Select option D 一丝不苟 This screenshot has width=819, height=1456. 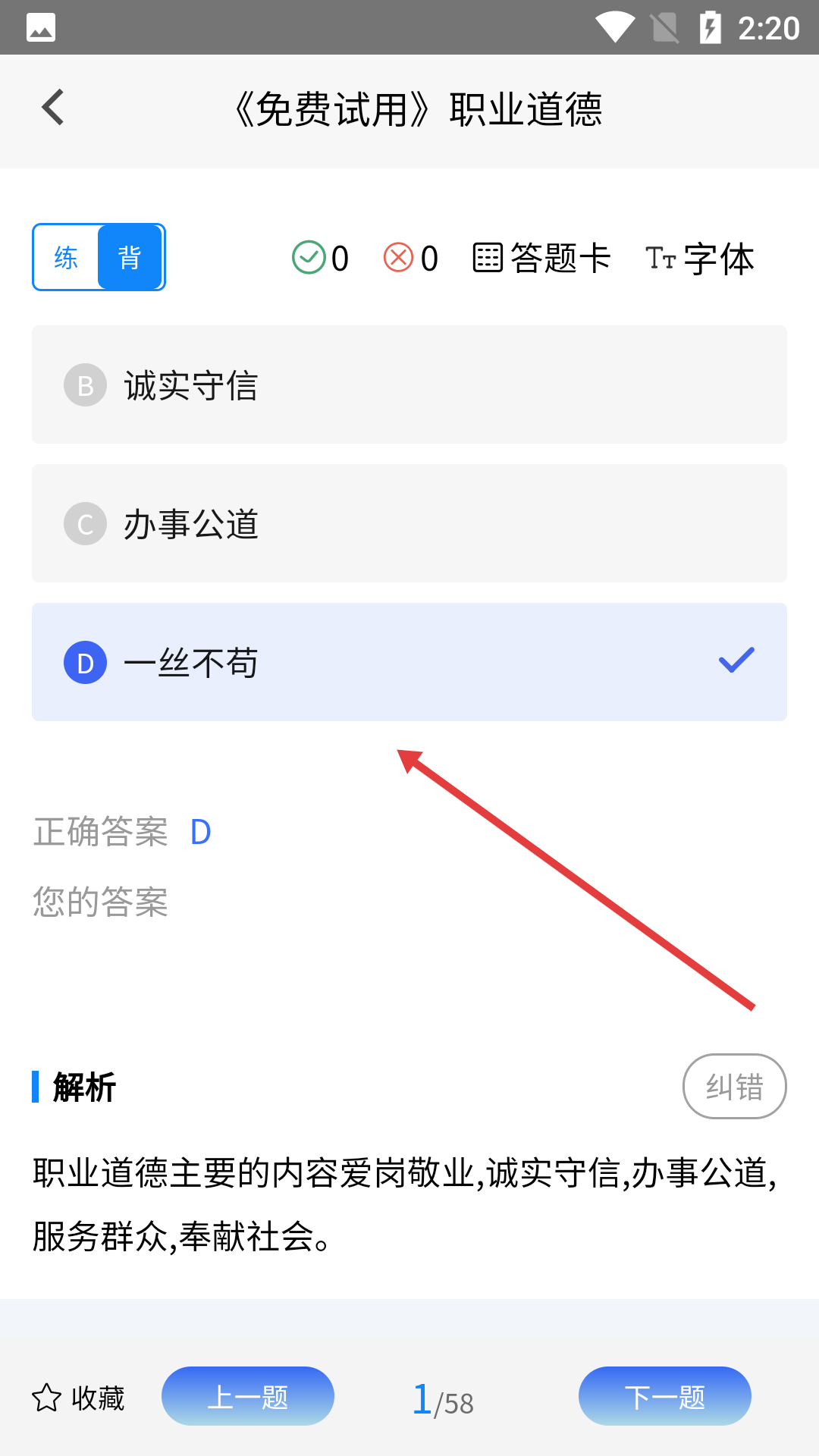tap(409, 663)
